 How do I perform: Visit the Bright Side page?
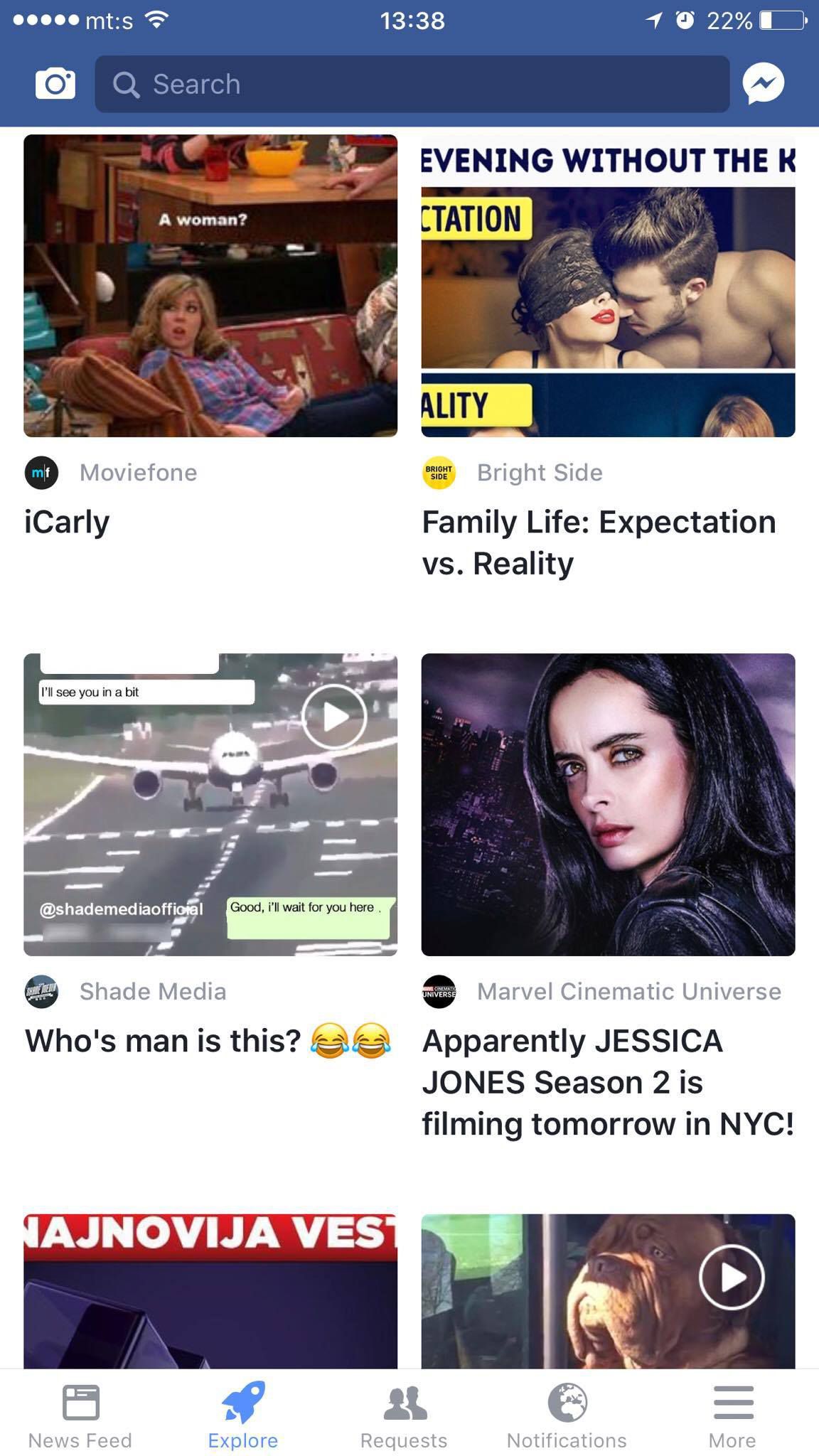pos(539,473)
